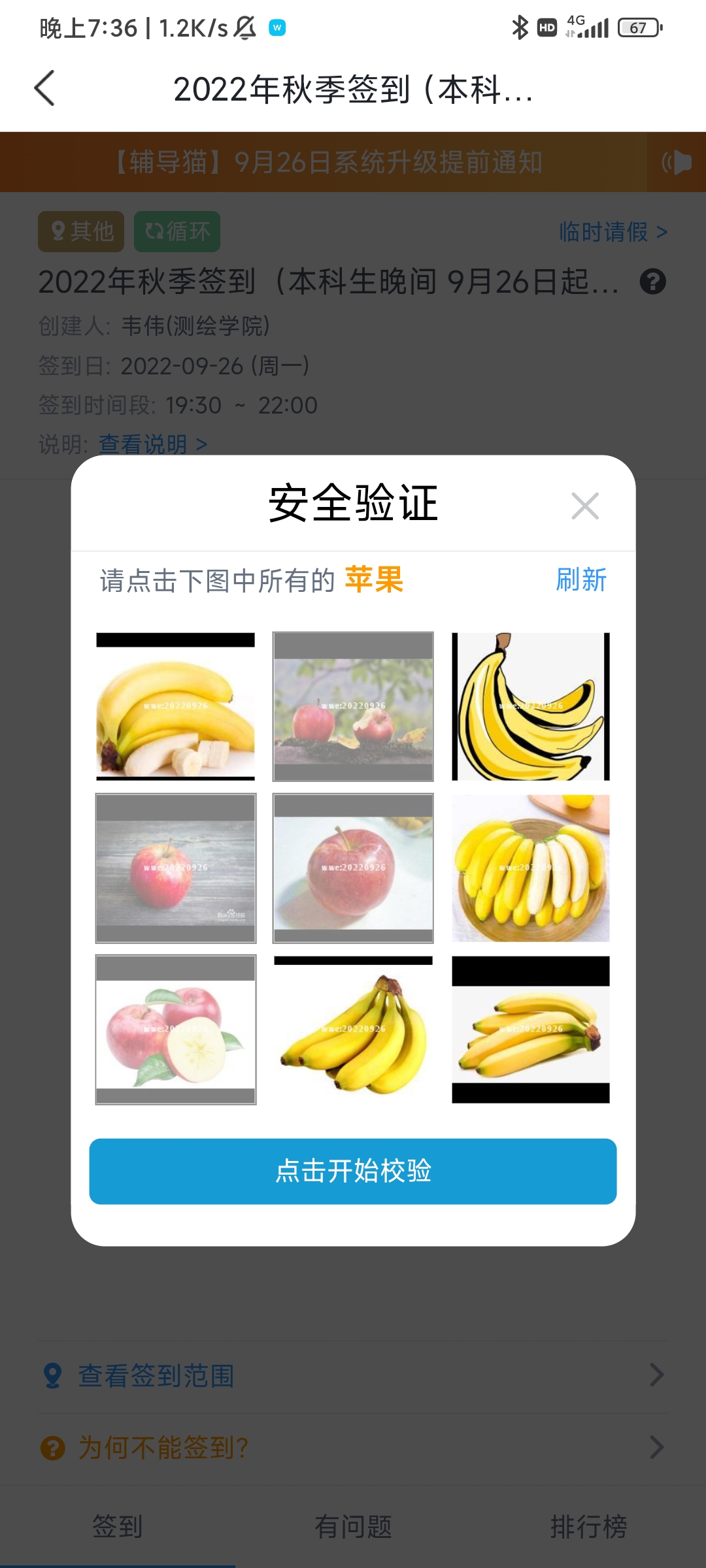
Task: Open 查看签到范围 with its right arrow
Action: [657, 1374]
